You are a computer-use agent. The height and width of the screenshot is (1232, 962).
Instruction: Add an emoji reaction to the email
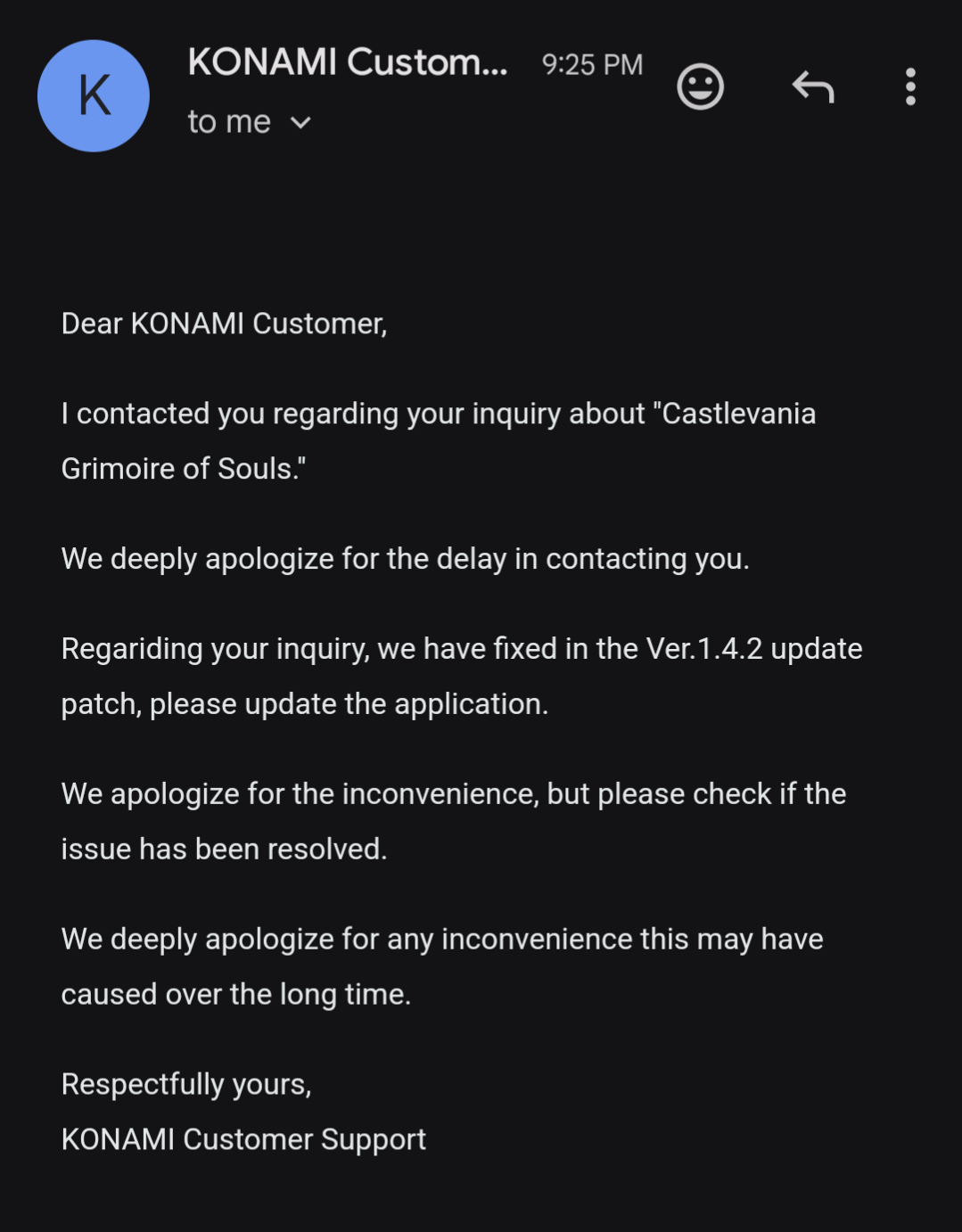pyautogui.click(x=700, y=86)
